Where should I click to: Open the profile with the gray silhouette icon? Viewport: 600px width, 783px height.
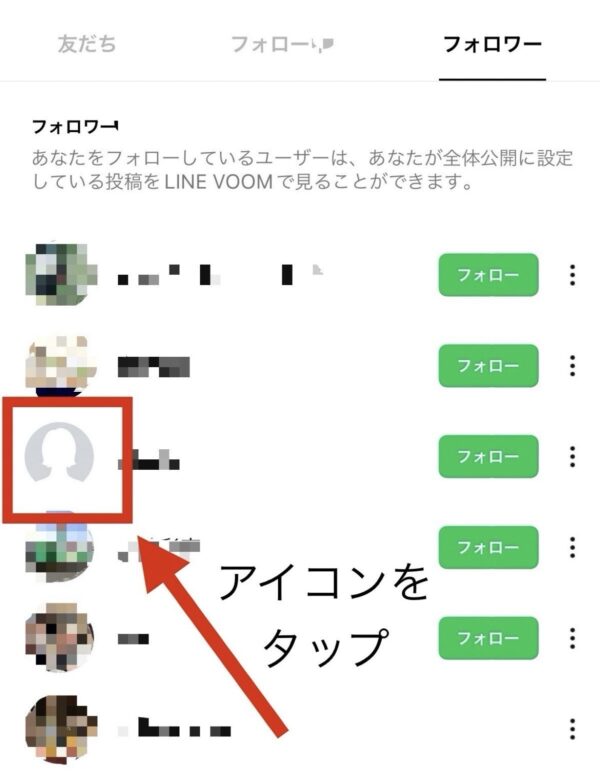pyautogui.click(x=59, y=456)
